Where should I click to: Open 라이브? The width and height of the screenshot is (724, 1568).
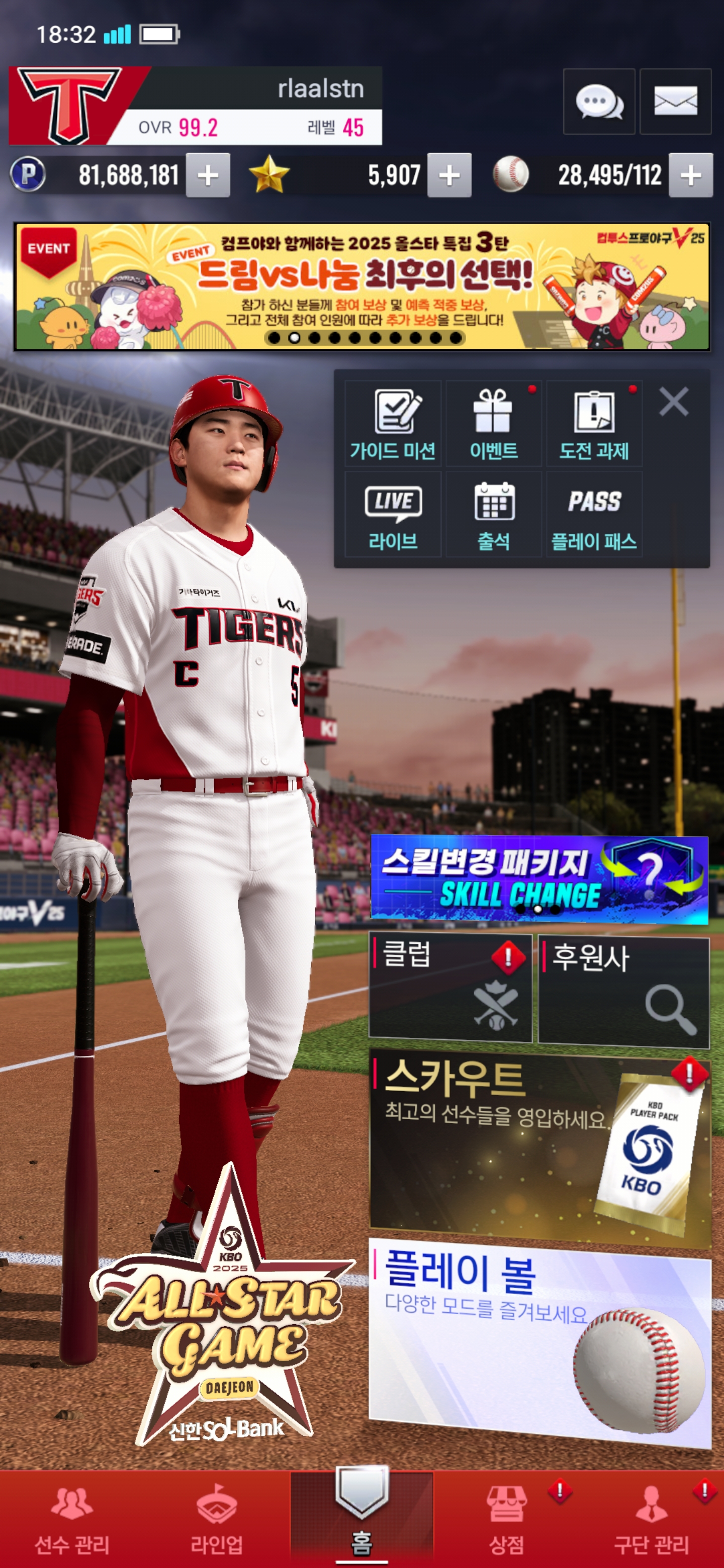(x=393, y=514)
